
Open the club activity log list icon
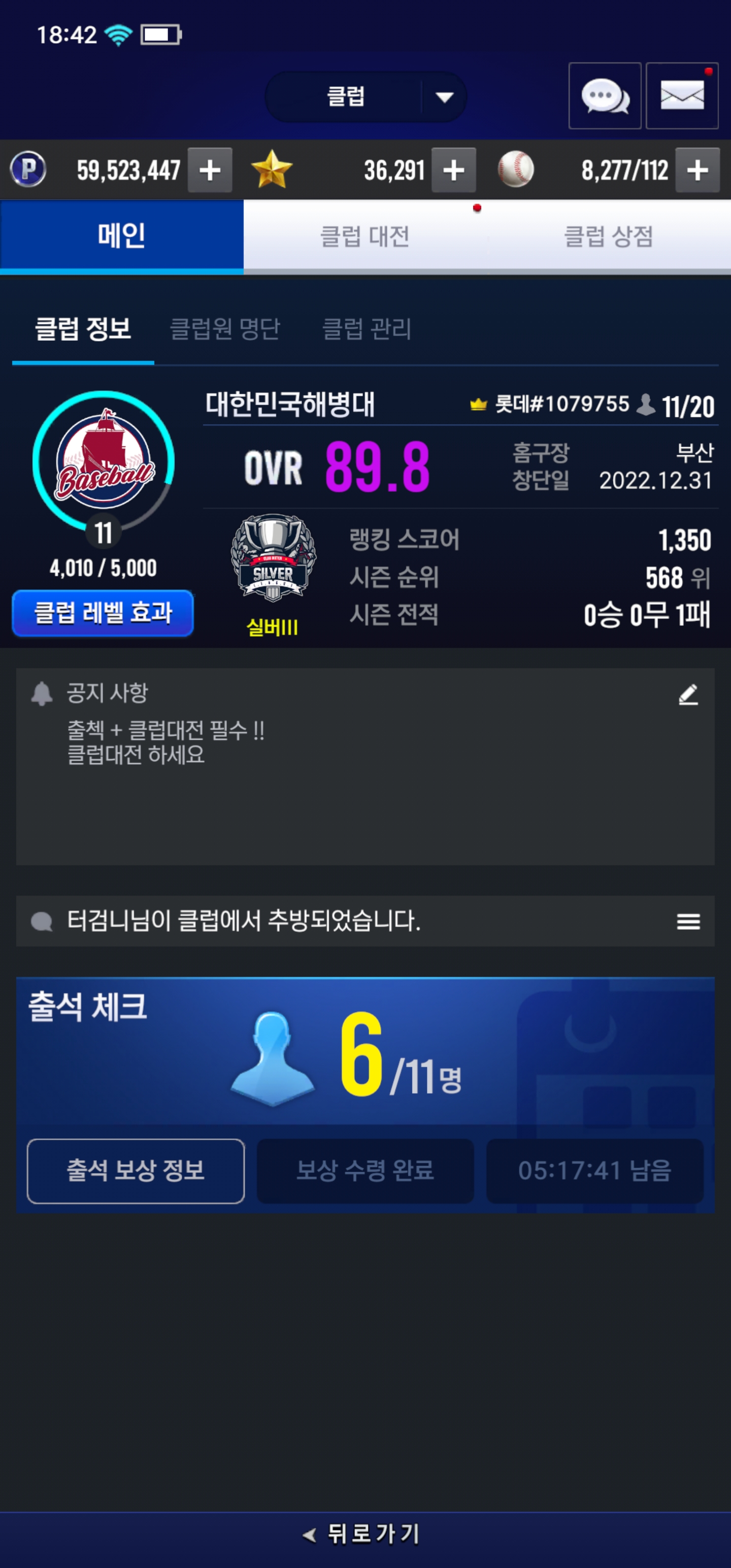(x=688, y=922)
